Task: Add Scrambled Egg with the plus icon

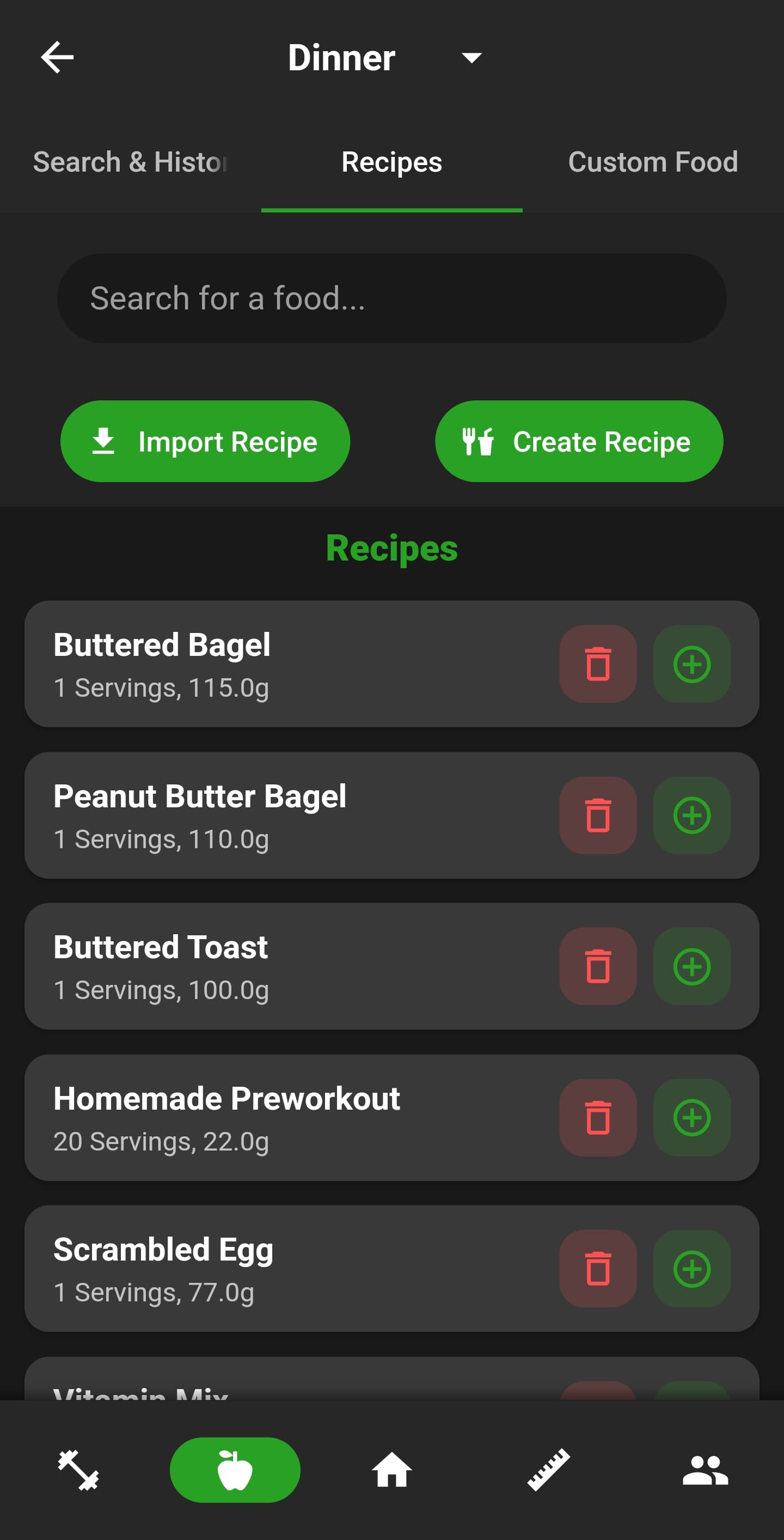Action: pos(691,1269)
